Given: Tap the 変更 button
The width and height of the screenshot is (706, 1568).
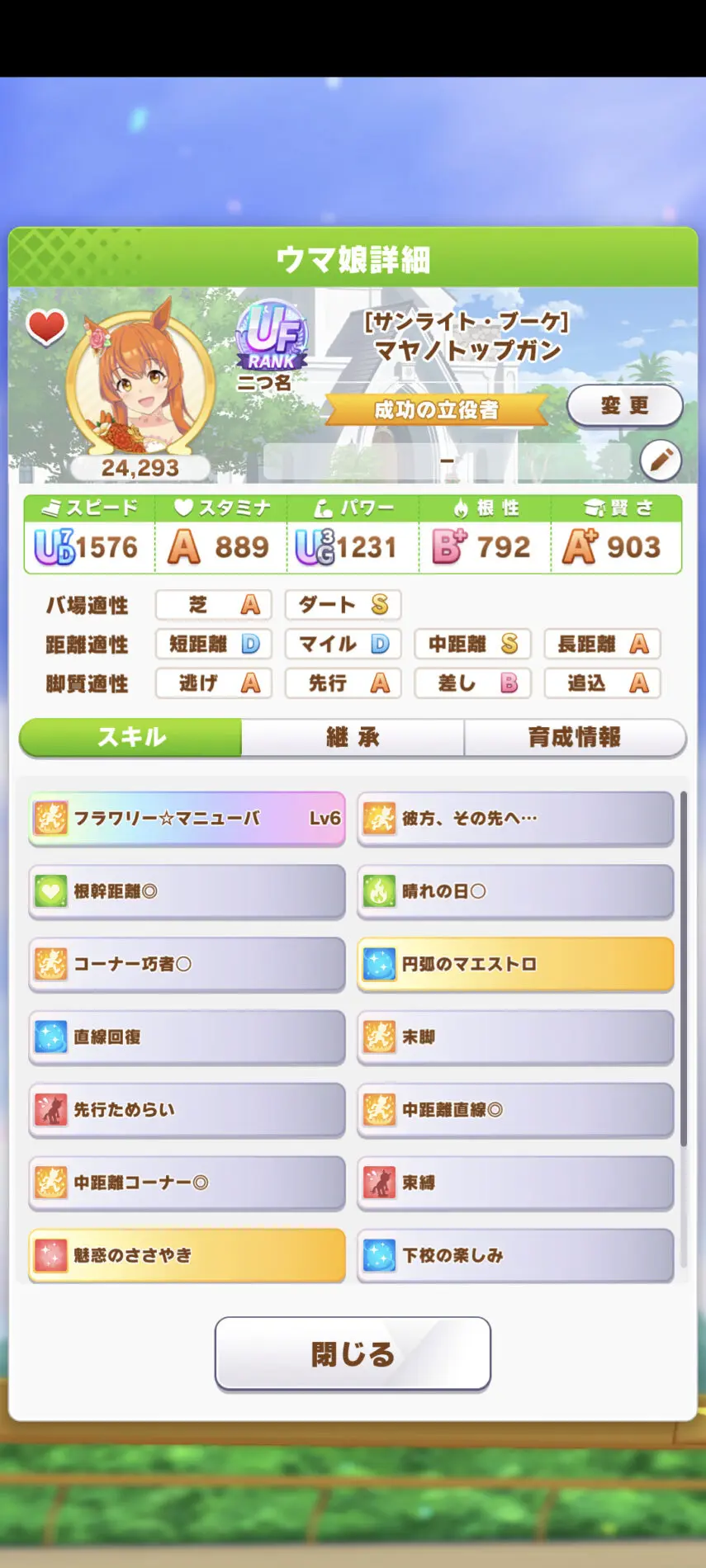Looking at the screenshot, I should click(625, 405).
